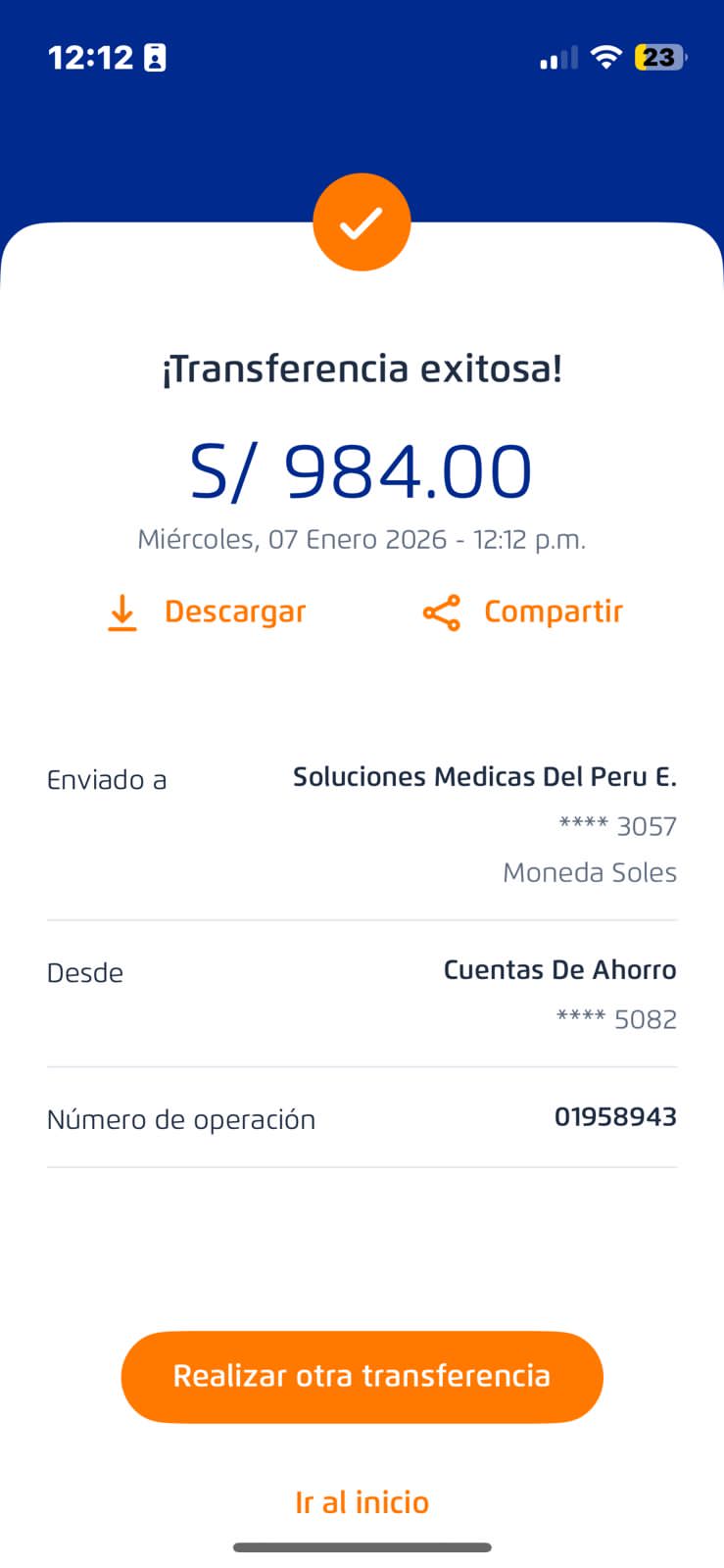
Task: Download the transfer receipt via Descargar
Action: [207, 612]
